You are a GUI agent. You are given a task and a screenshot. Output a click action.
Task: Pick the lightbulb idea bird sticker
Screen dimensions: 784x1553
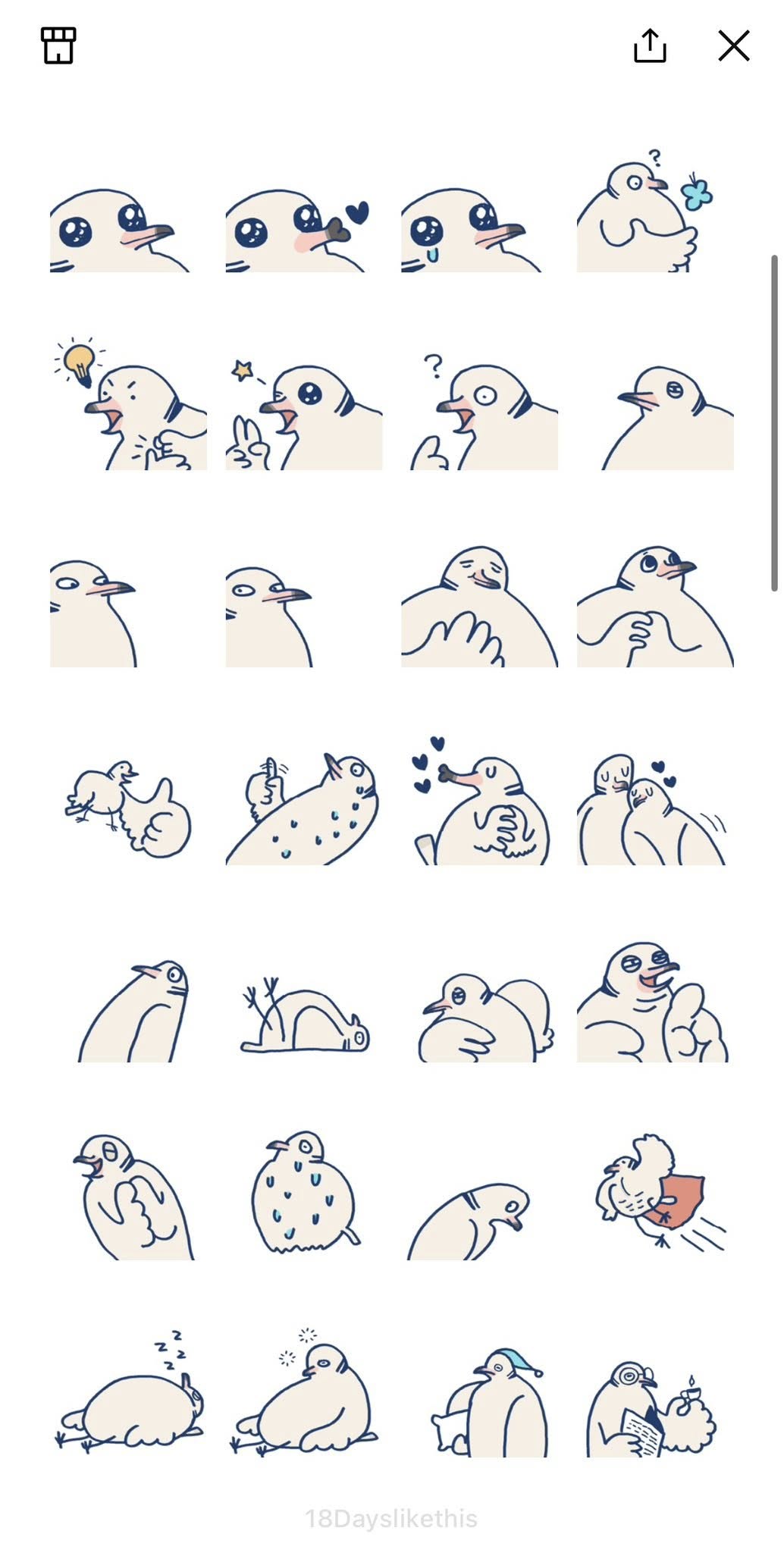(x=129, y=409)
